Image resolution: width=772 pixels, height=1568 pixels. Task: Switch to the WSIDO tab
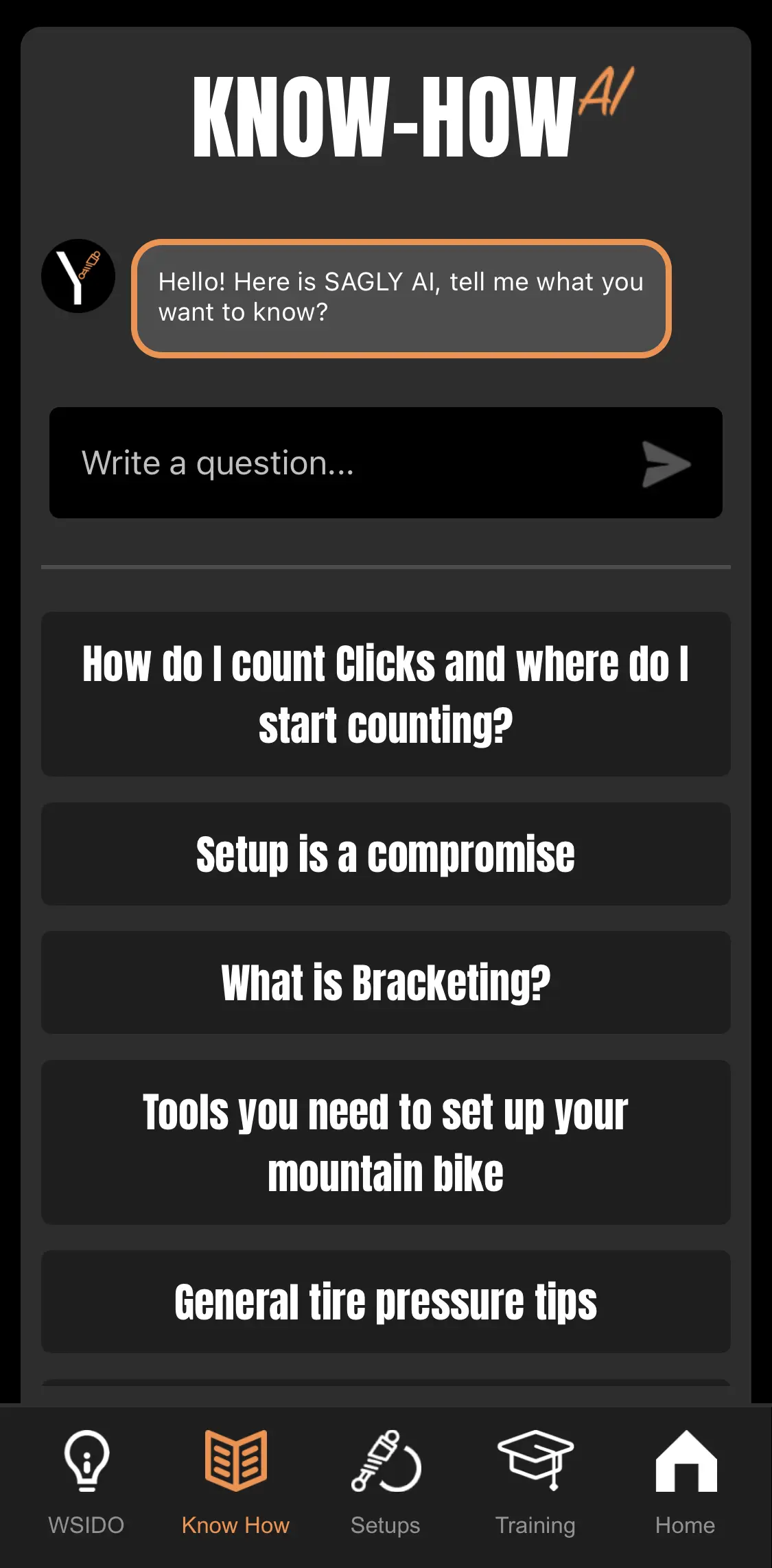86,1483
